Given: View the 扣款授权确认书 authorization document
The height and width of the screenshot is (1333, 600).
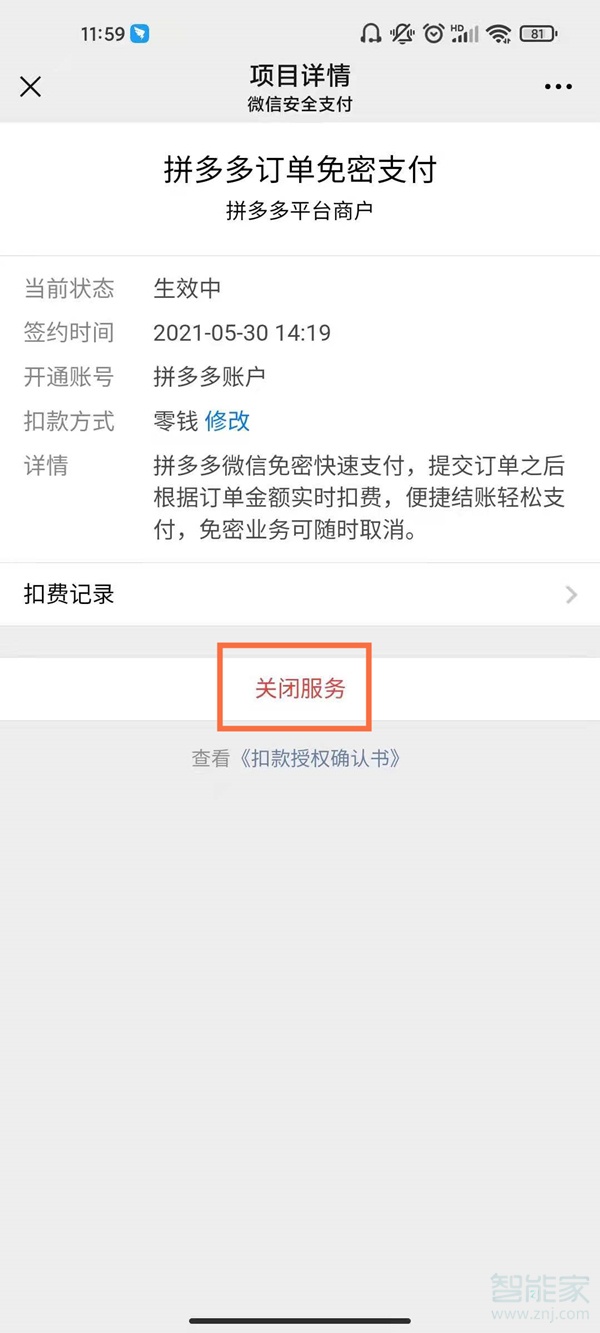Looking at the screenshot, I should pyautogui.click(x=322, y=759).
